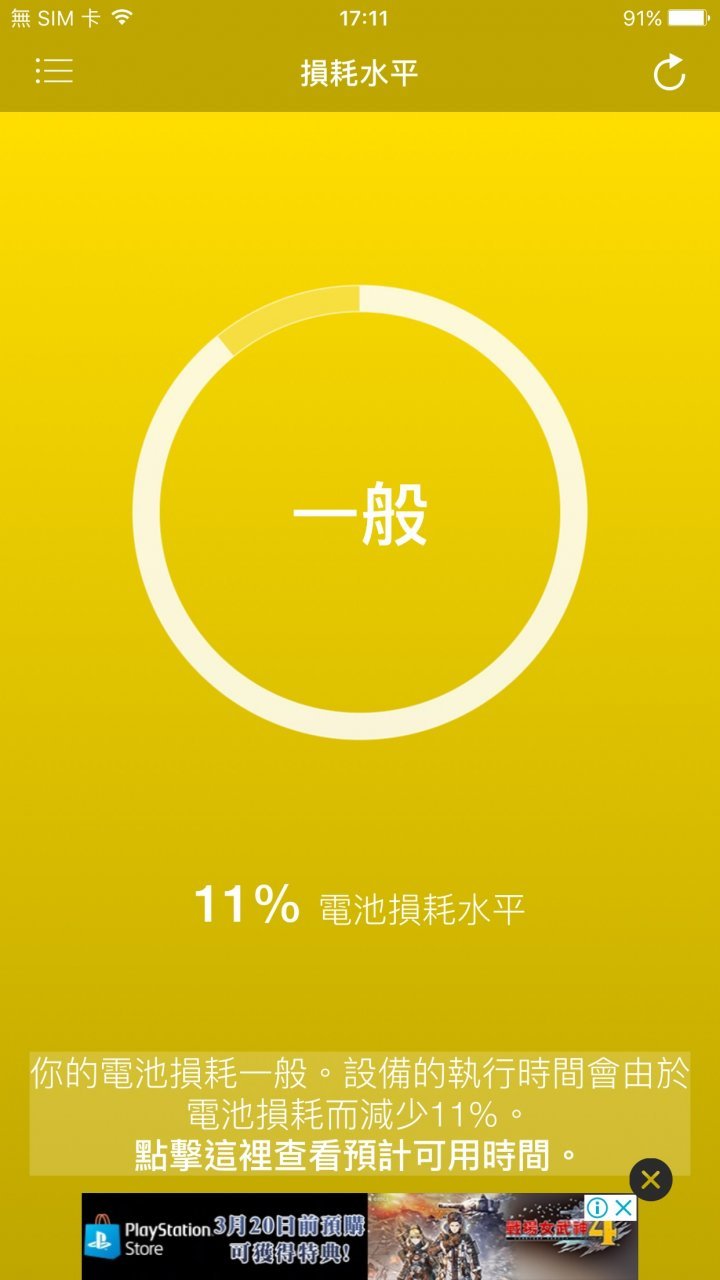Dismiss the ad with the X button
The height and width of the screenshot is (1280, 720).
(651, 1181)
